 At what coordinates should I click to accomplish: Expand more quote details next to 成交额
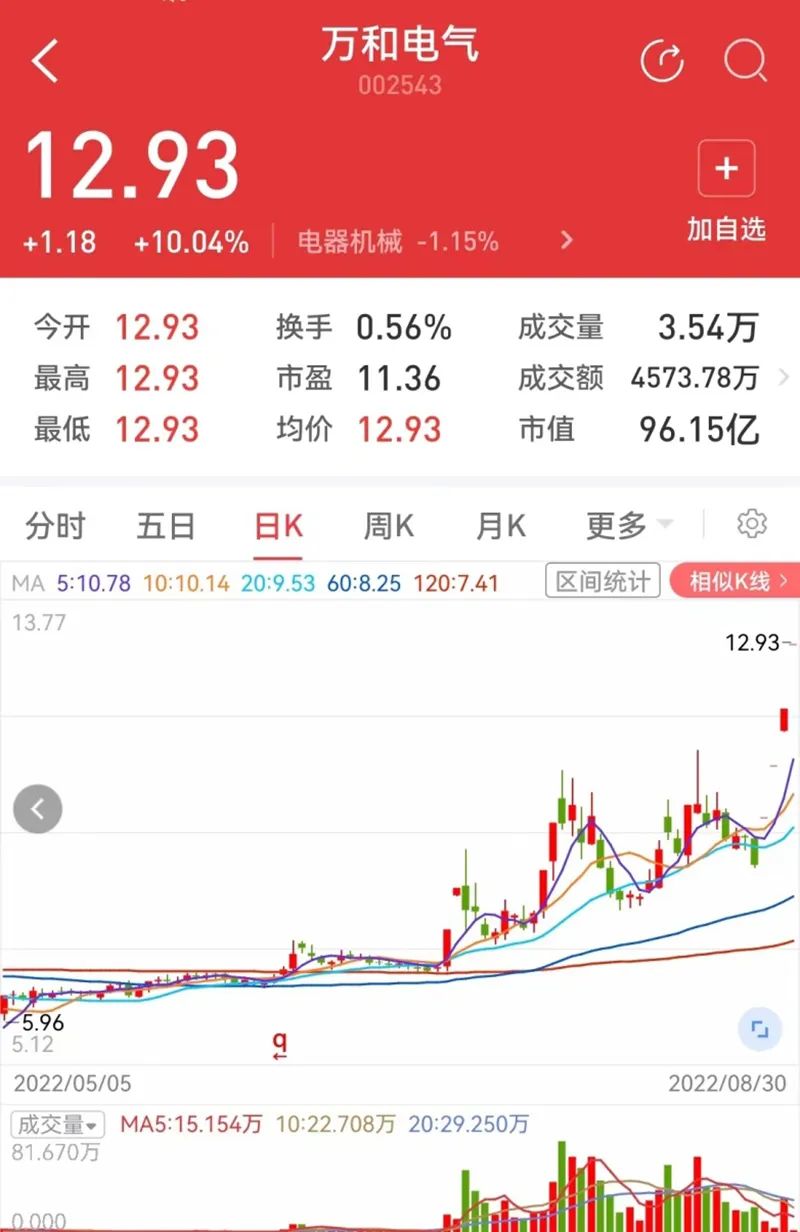(783, 378)
